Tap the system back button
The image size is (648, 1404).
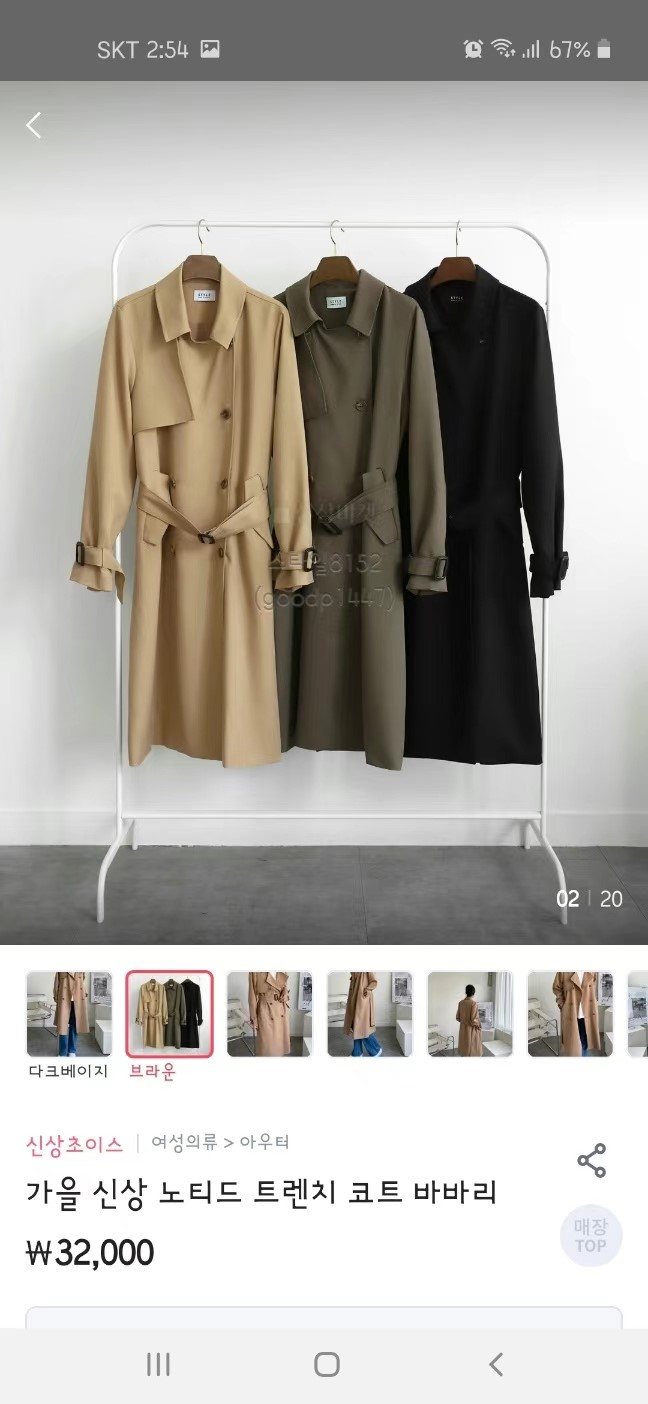[495, 1364]
